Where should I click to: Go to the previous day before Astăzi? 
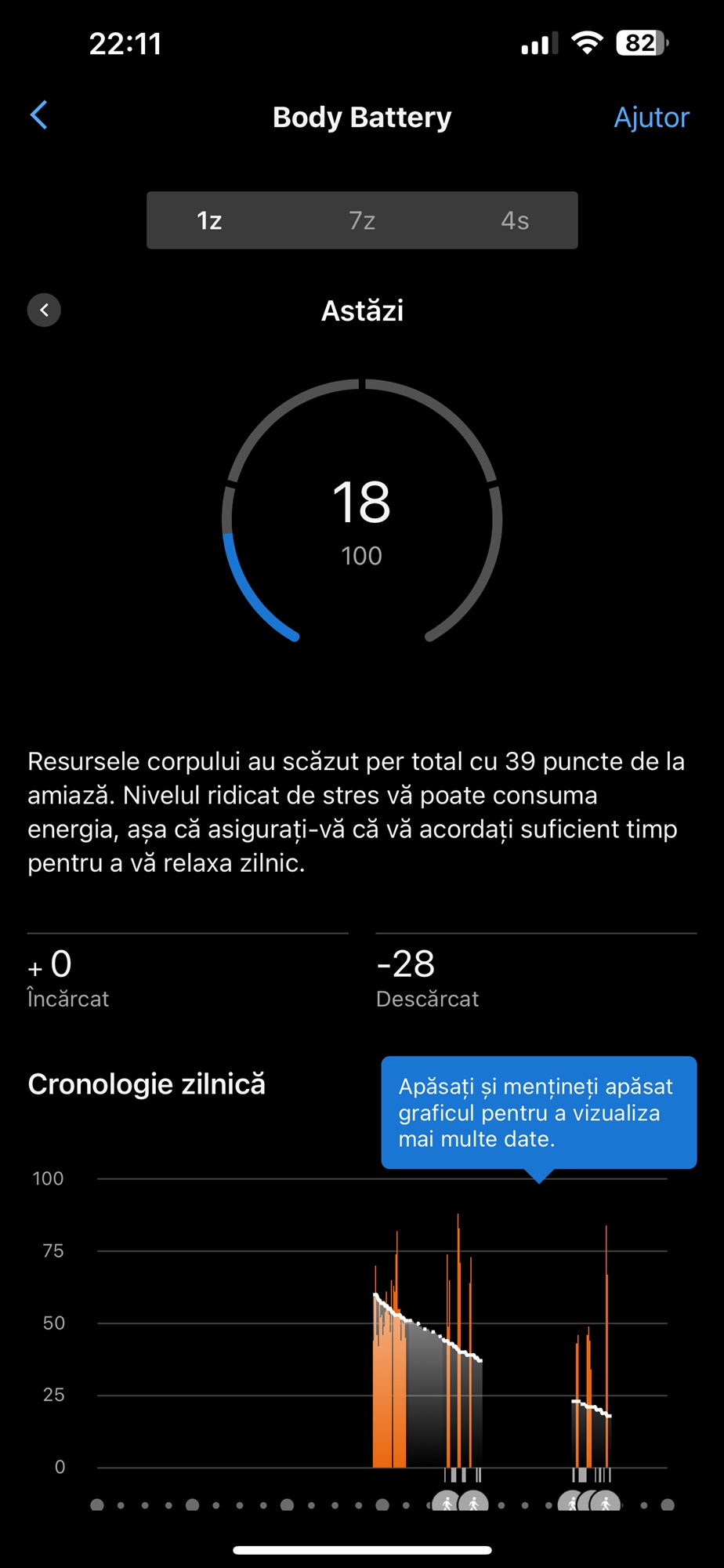44,310
